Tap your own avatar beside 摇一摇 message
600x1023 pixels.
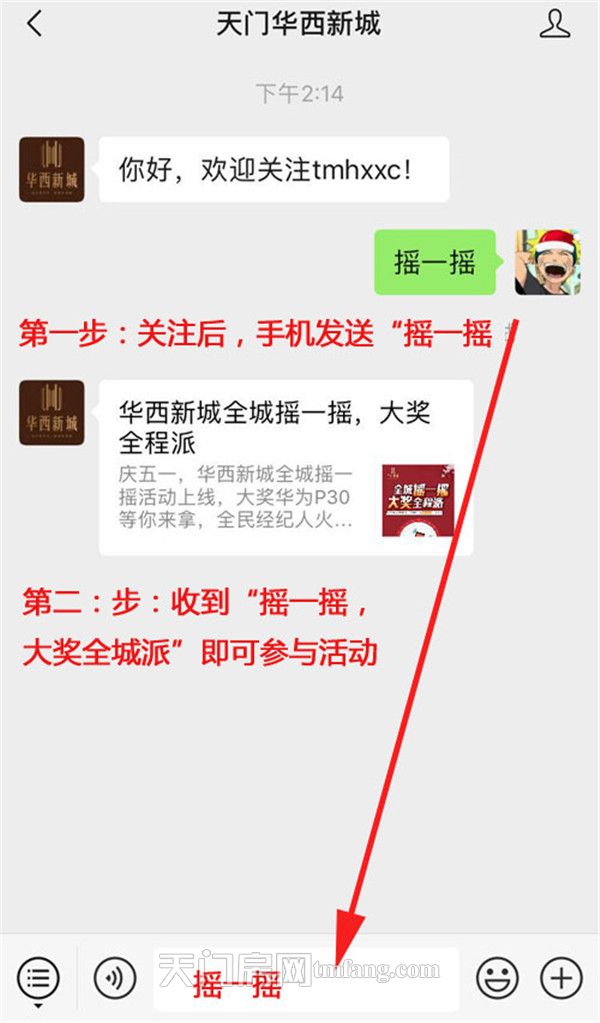click(547, 262)
